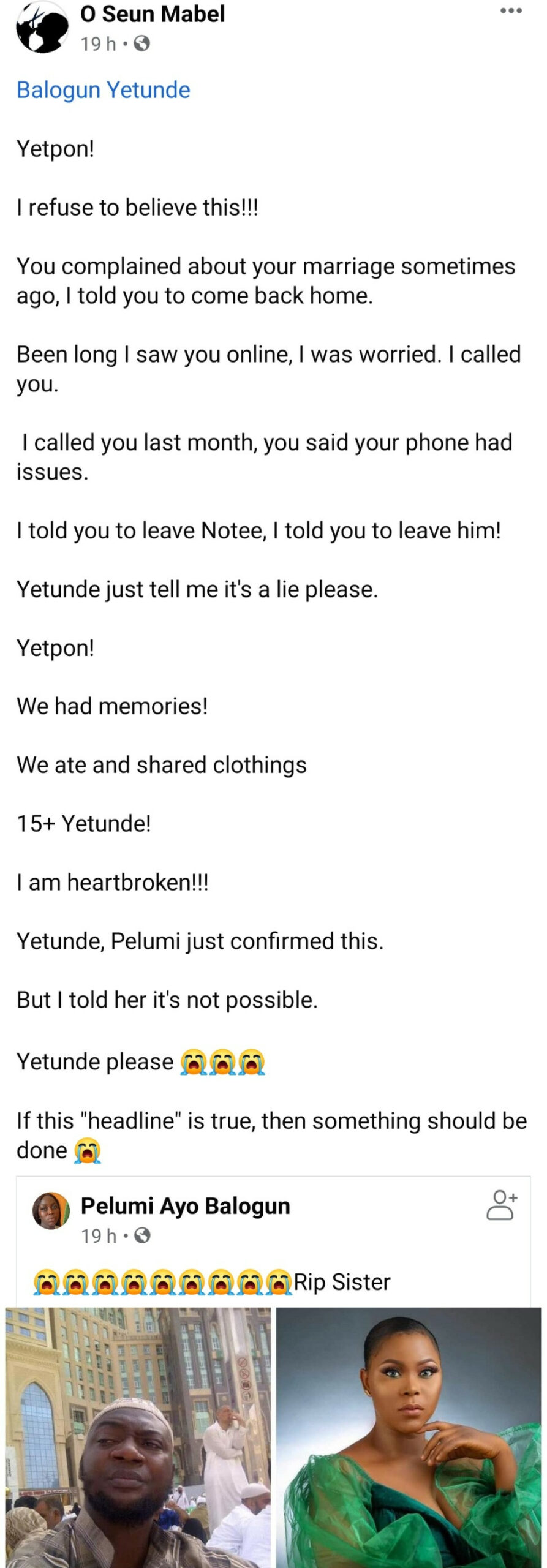547x1568 pixels.
Task: Open O Seun Mabel's profile name
Action: coord(153,14)
